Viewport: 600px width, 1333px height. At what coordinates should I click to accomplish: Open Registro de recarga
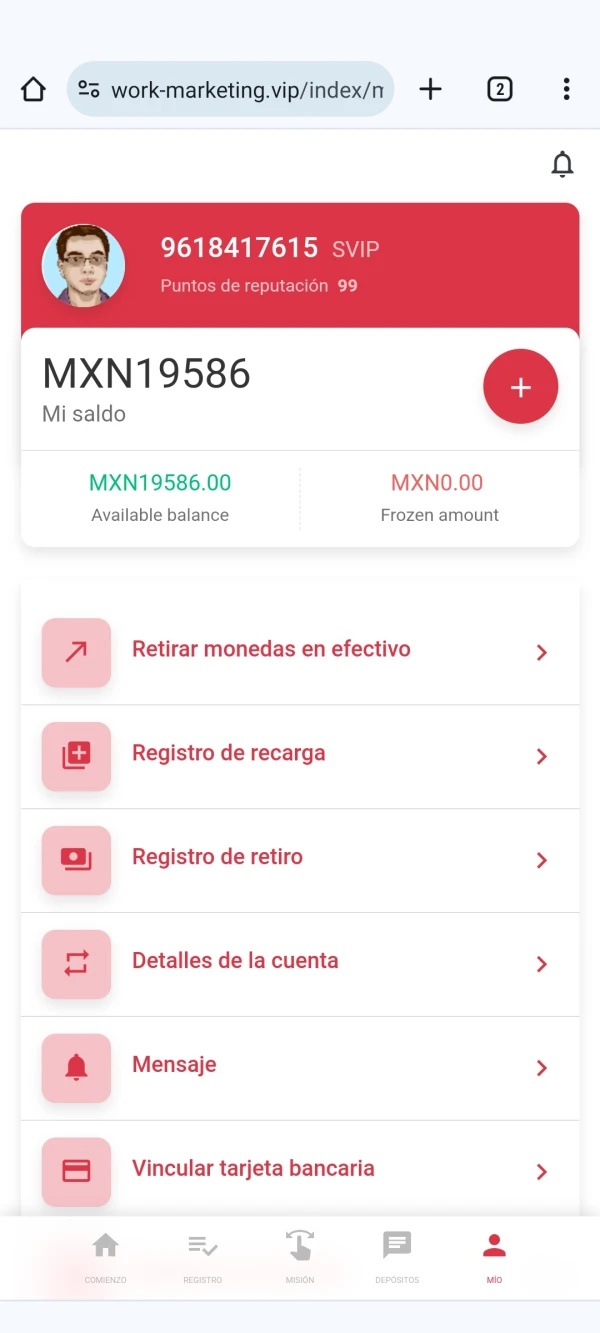[x=300, y=756]
